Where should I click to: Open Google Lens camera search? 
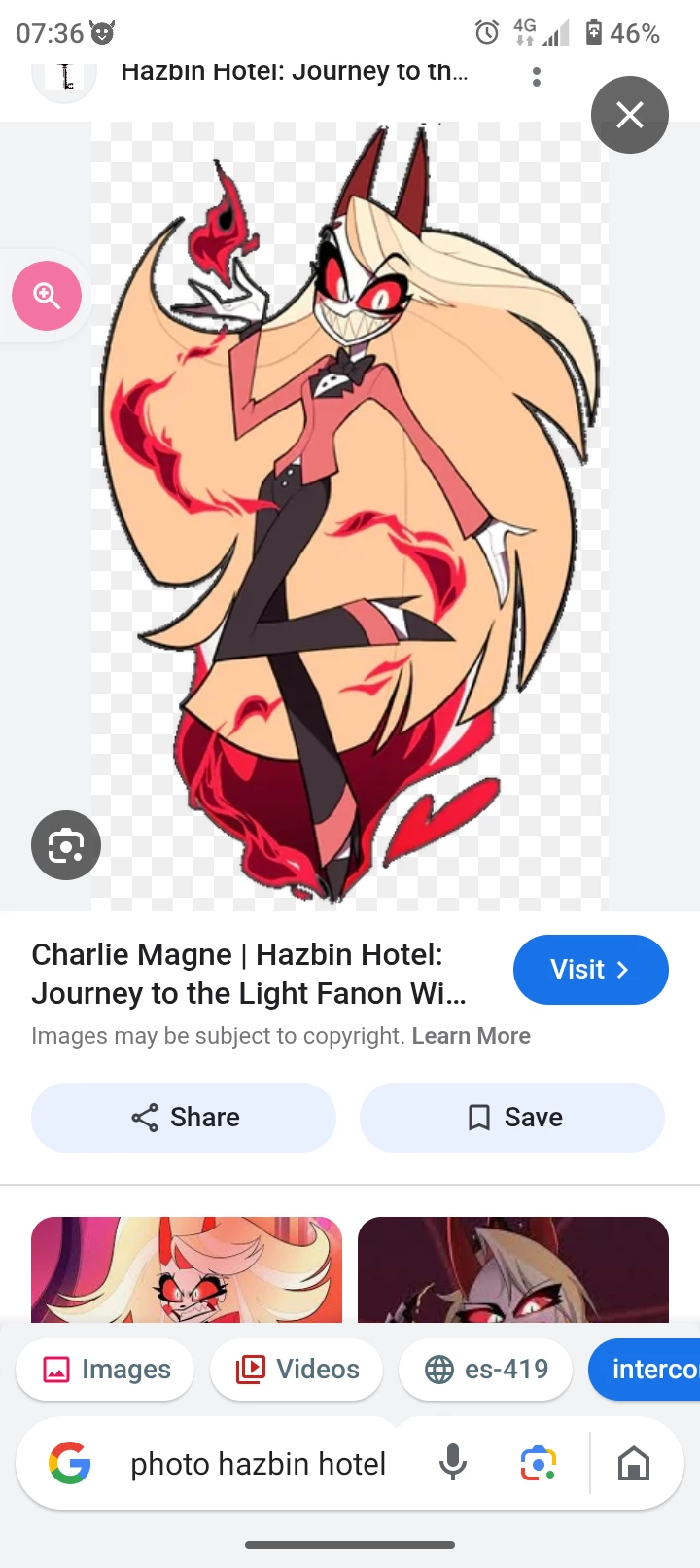click(539, 1463)
